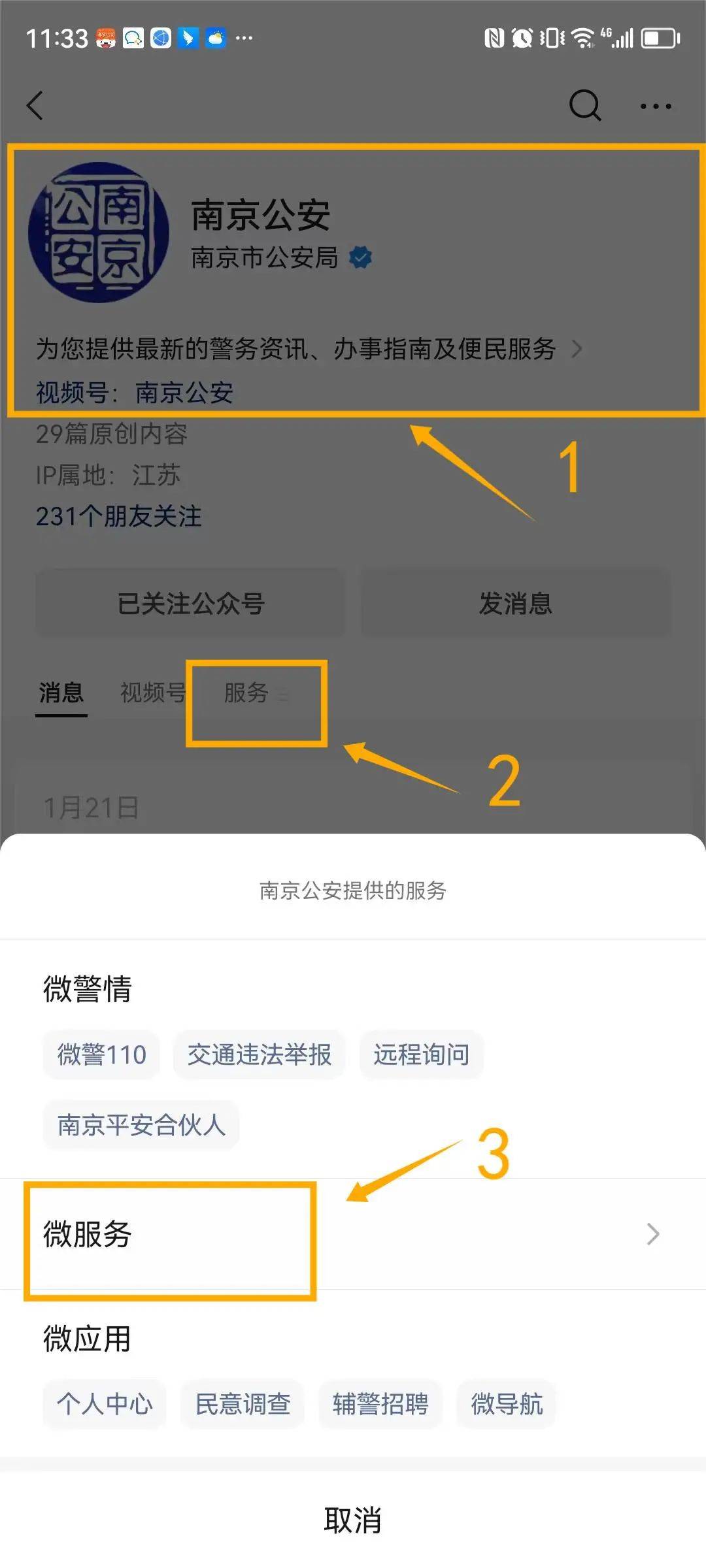Dismiss the sheet with 取消

353,1520
